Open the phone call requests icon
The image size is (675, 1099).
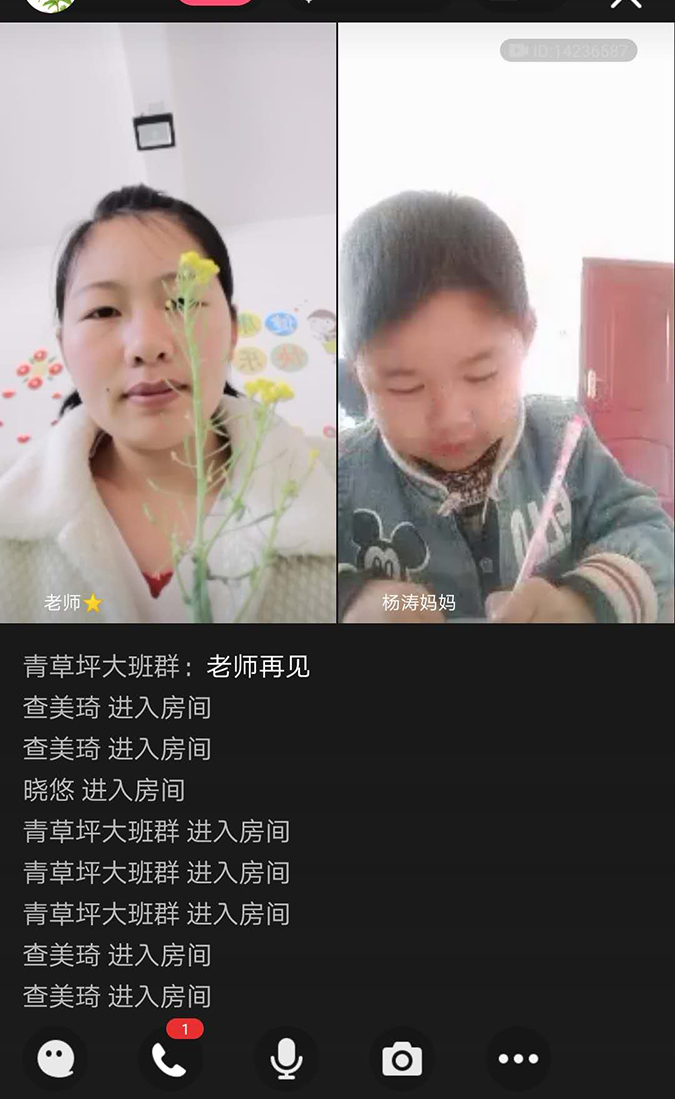[170, 1058]
